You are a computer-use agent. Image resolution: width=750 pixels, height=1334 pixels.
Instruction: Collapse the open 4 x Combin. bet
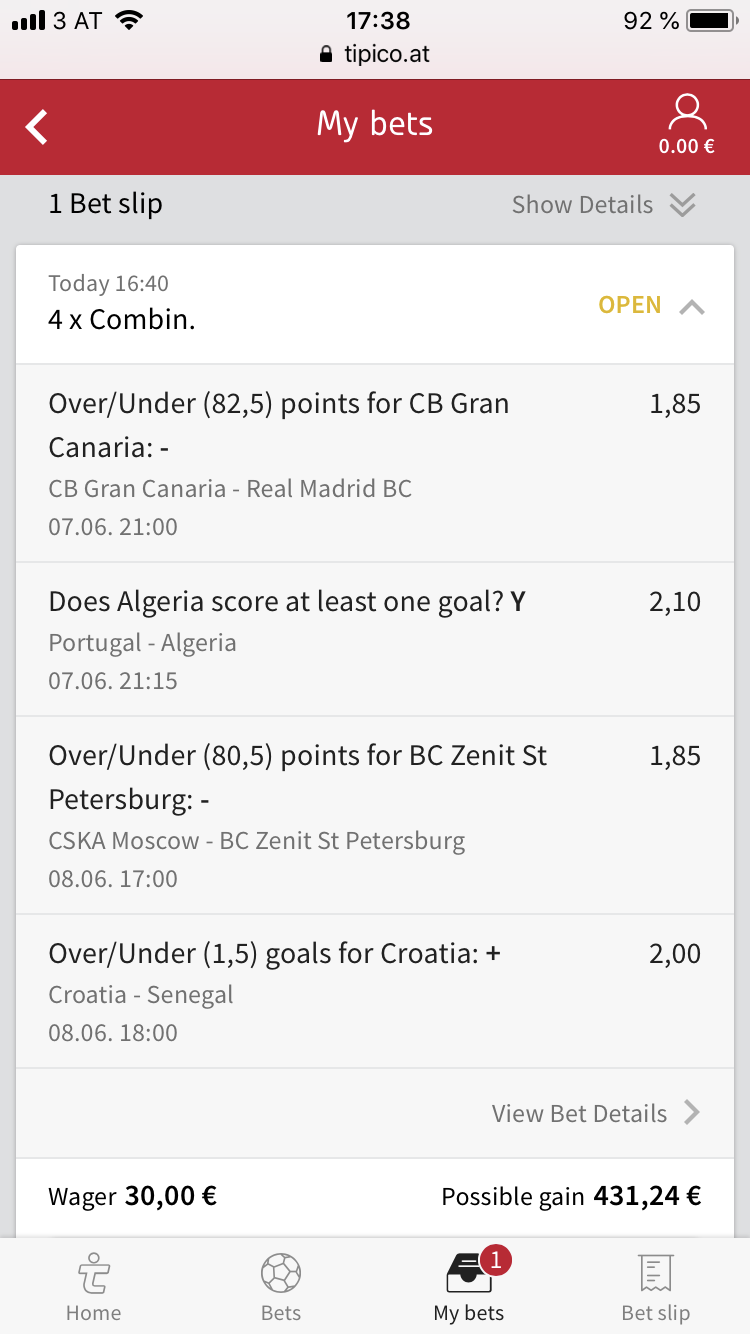coord(692,308)
